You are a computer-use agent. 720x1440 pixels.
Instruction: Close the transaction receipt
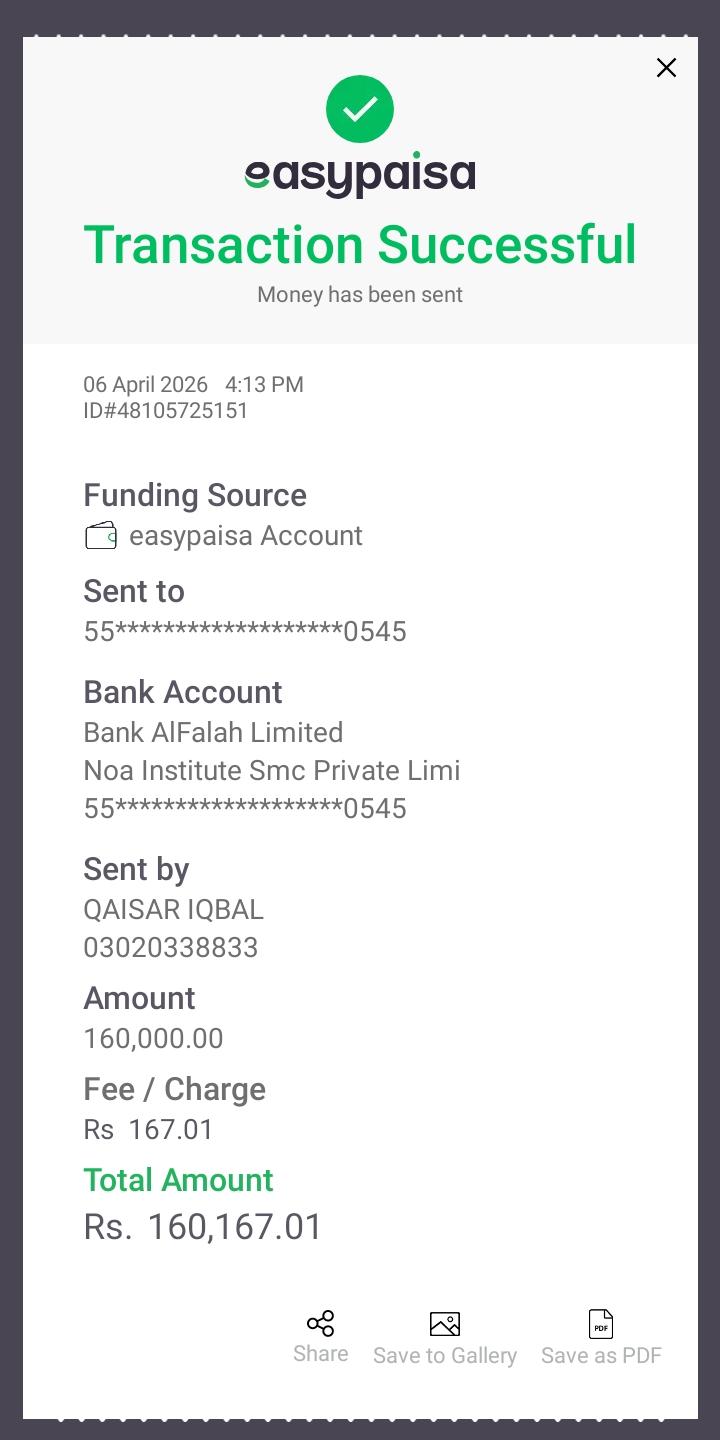tap(666, 68)
